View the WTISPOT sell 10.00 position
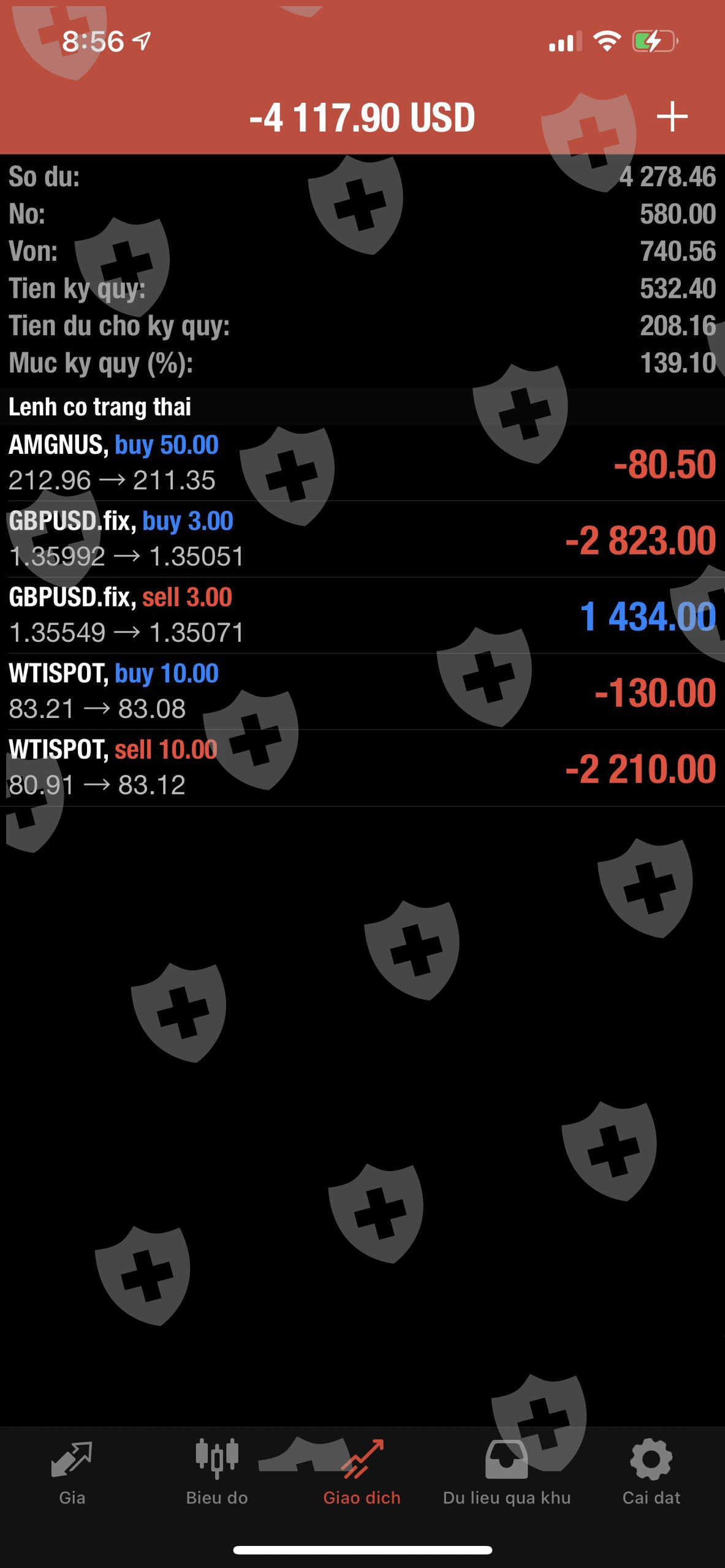Viewport: 725px width, 1568px height. [362, 767]
